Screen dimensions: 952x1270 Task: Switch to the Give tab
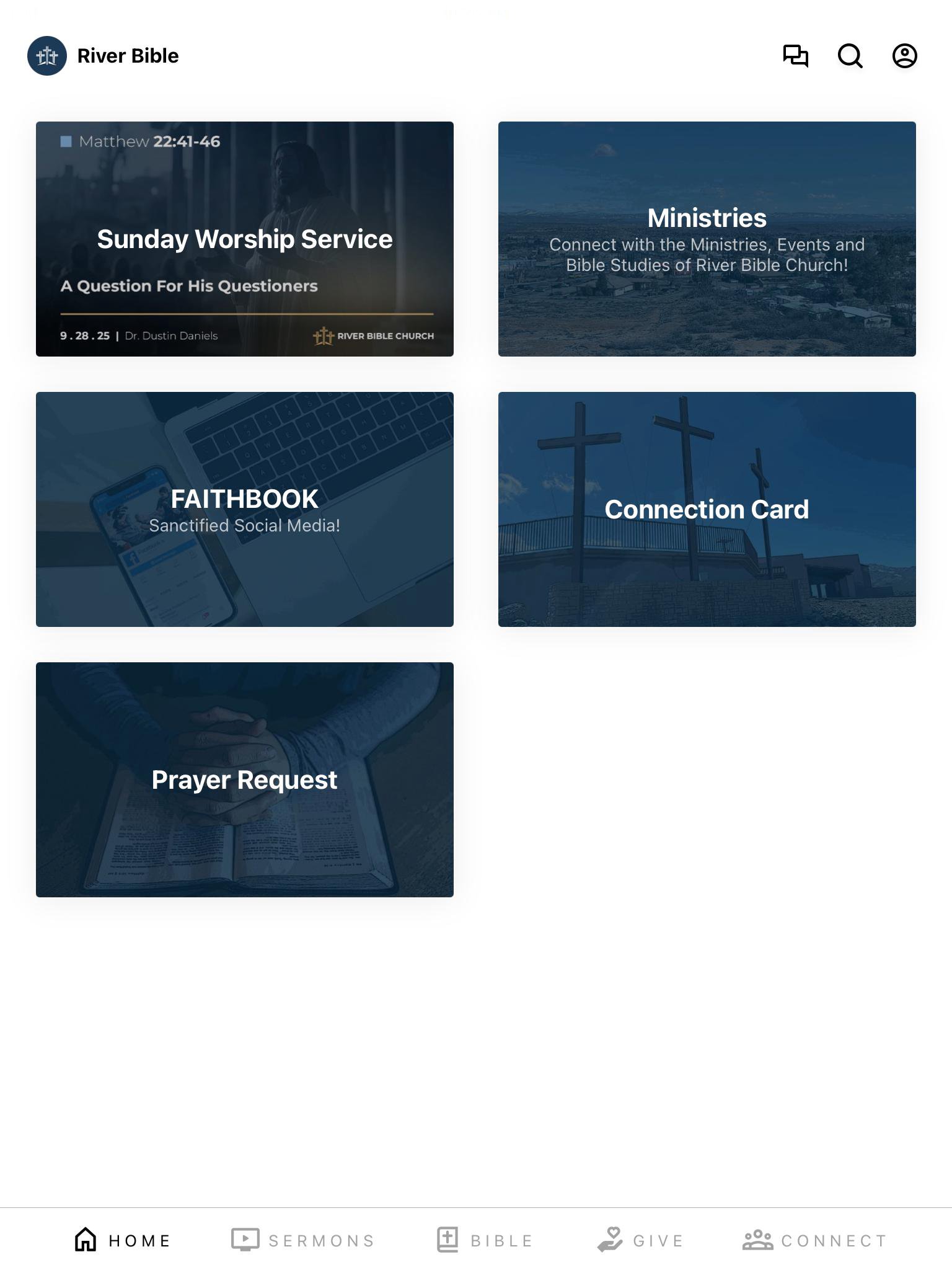coord(641,1240)
